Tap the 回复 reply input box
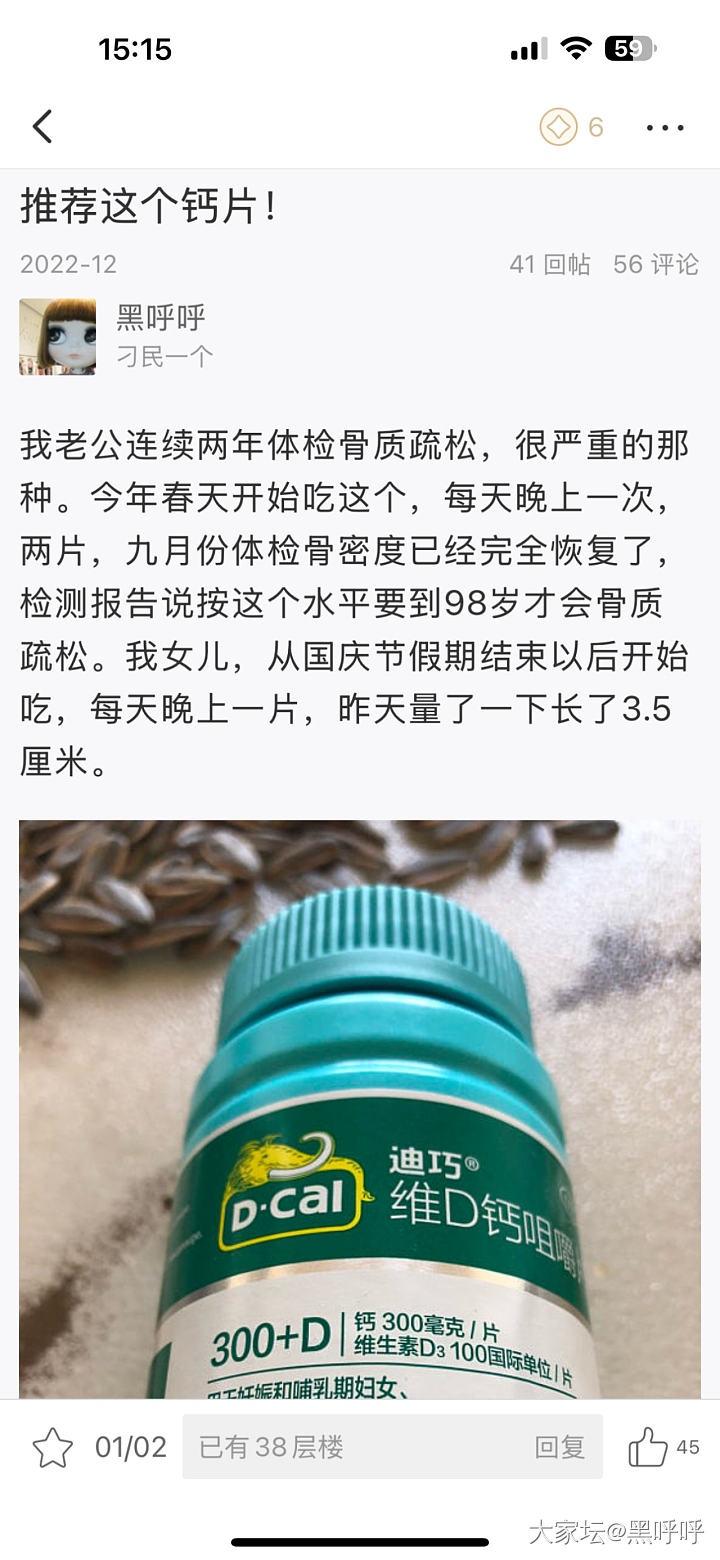Image resolution: width=720 pixels, height=1560 pixels. coord(392,1447)
